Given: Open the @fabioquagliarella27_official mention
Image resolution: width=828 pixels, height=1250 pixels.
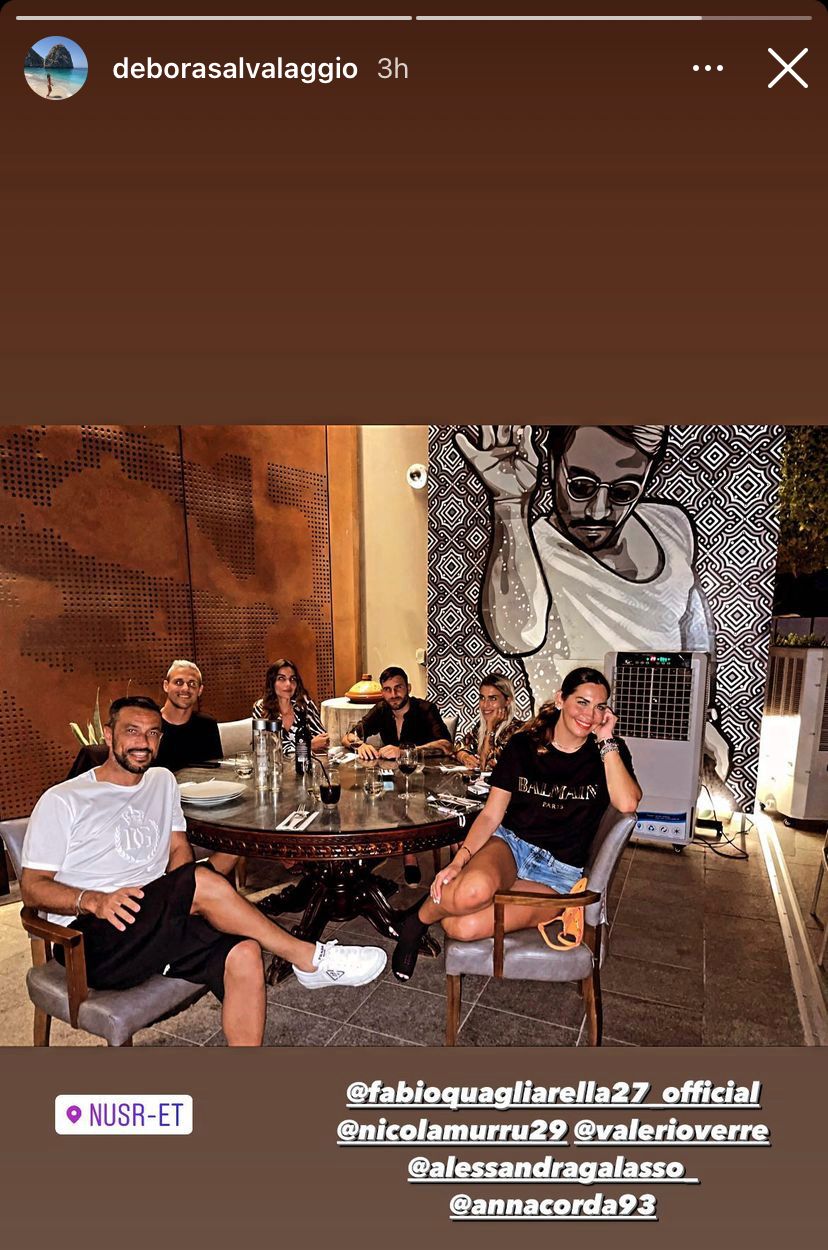Looking at the screenshot, I should click(552, 1092).
